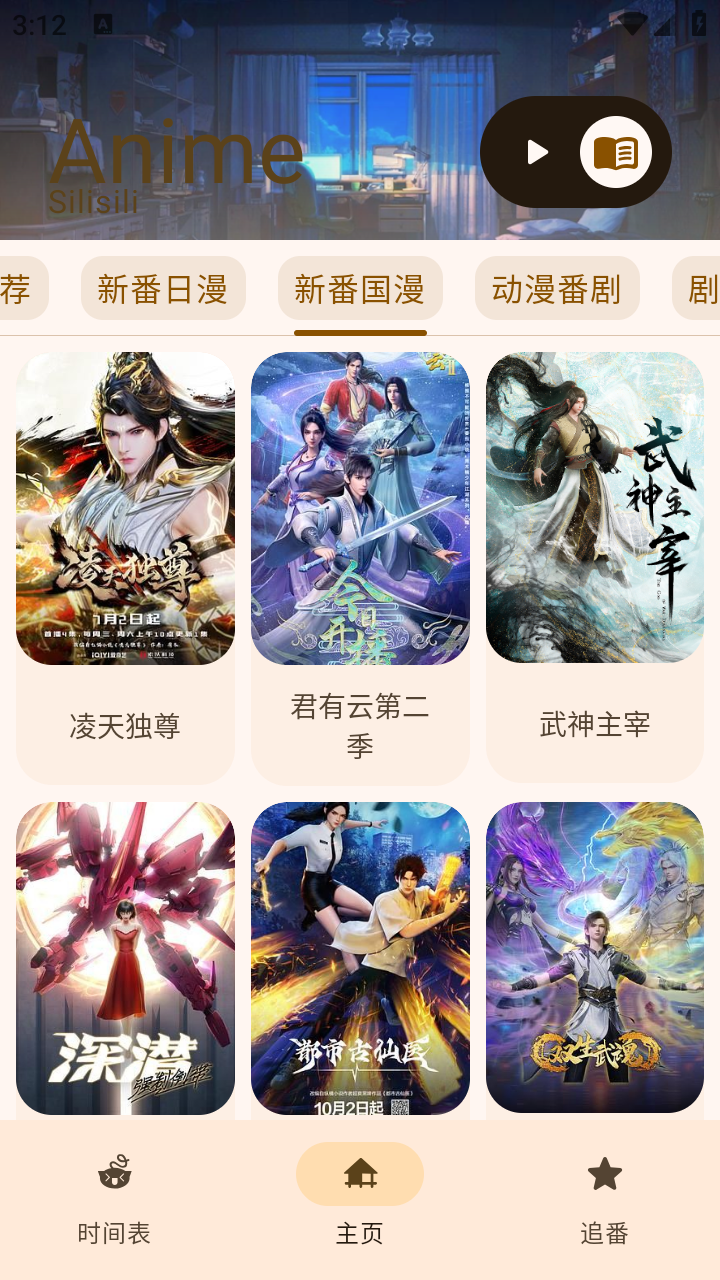Open the 深潜 anime poster
Image resolution: width=720 pixels, height=1280 pixels.
(125, 958)
